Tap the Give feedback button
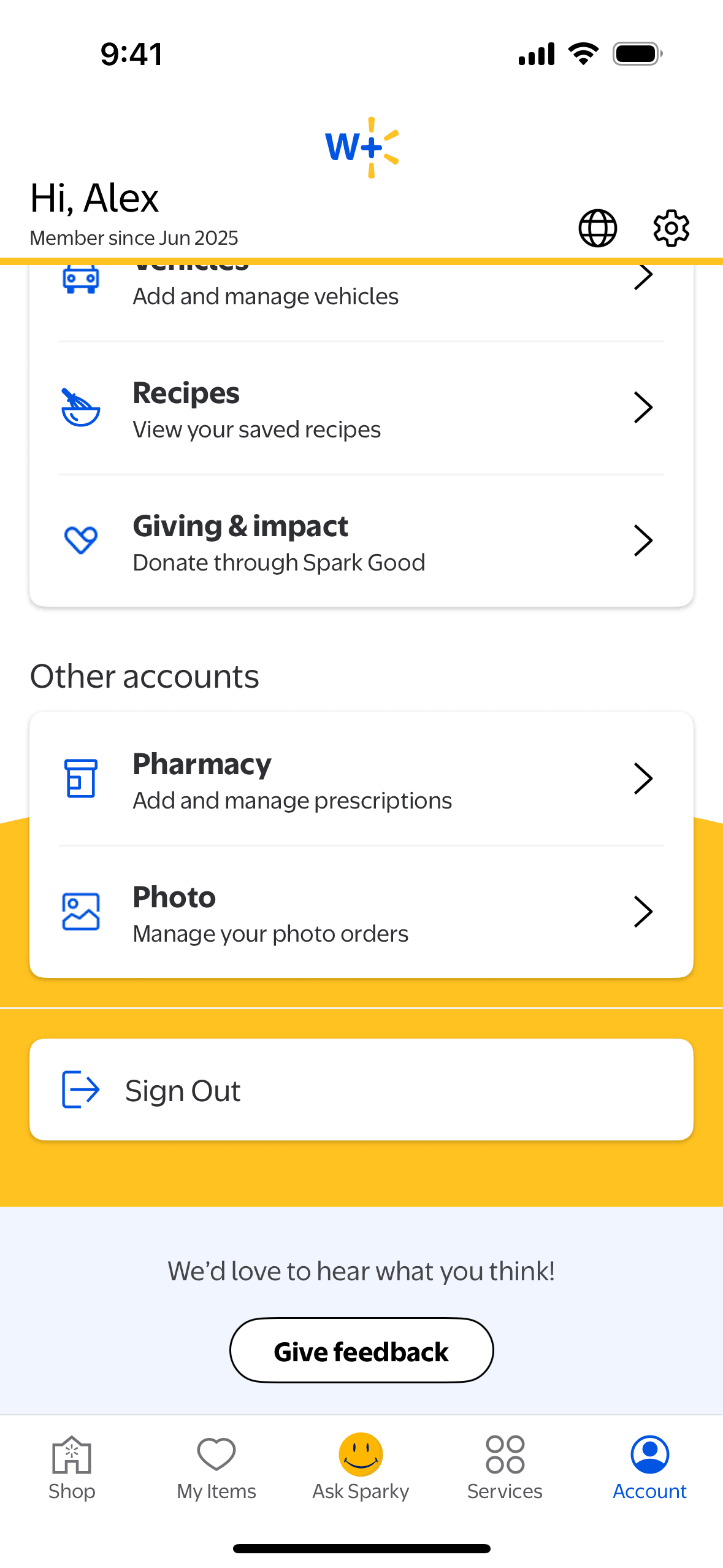The image size is (723, 1568). [x=361, y=1350]
